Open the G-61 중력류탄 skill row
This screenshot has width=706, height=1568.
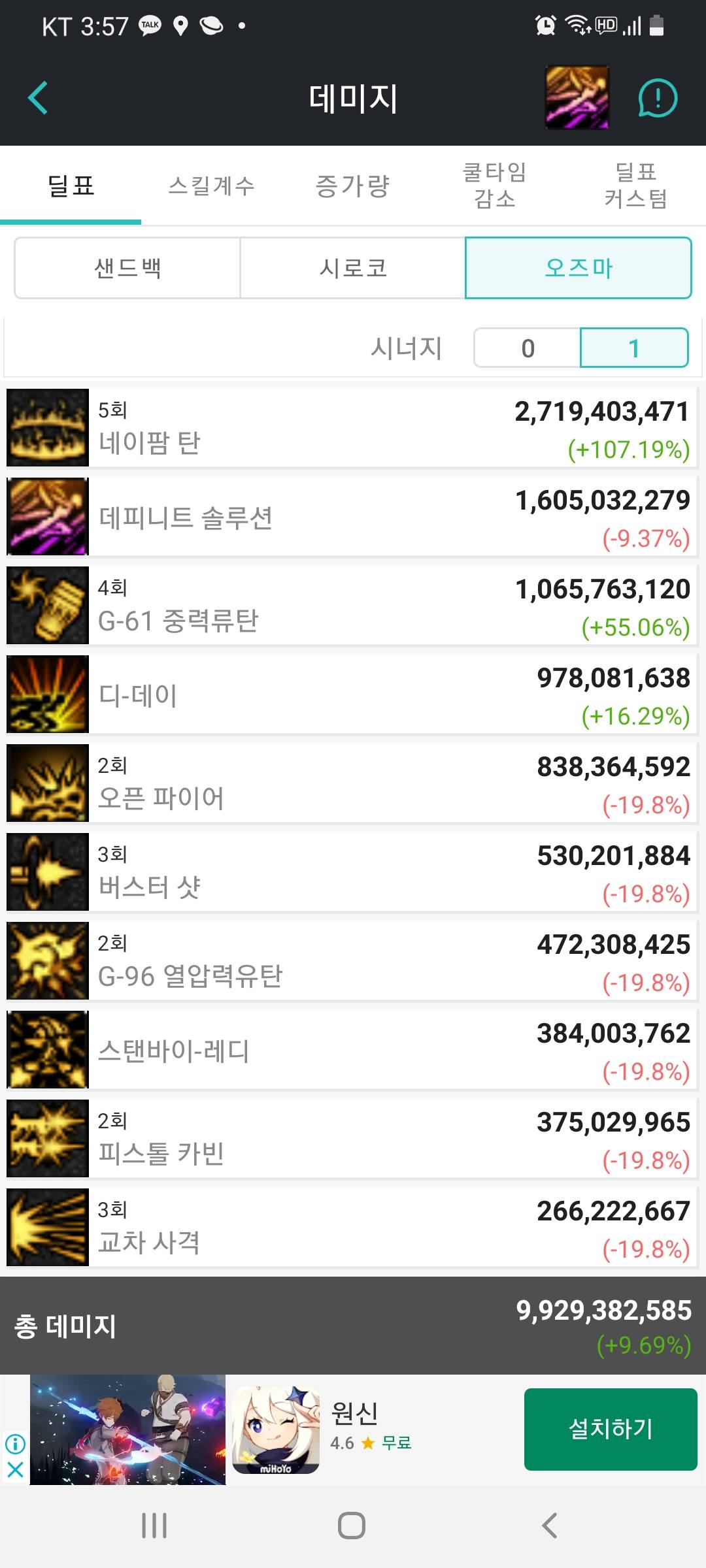(352, 606)
